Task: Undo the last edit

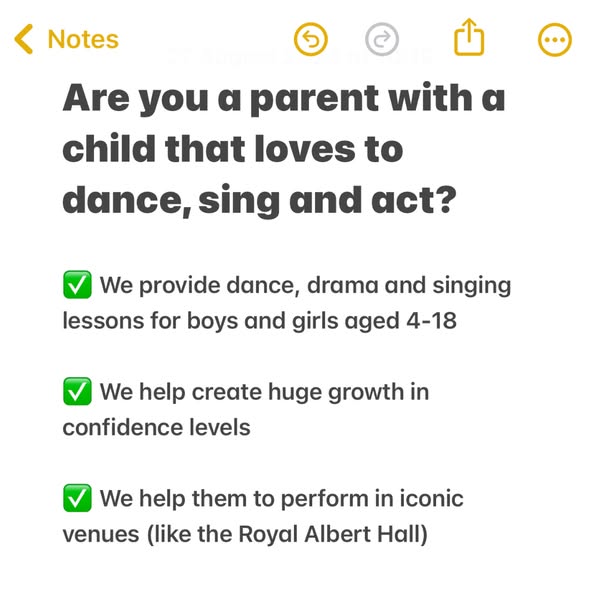Action: 311,40
